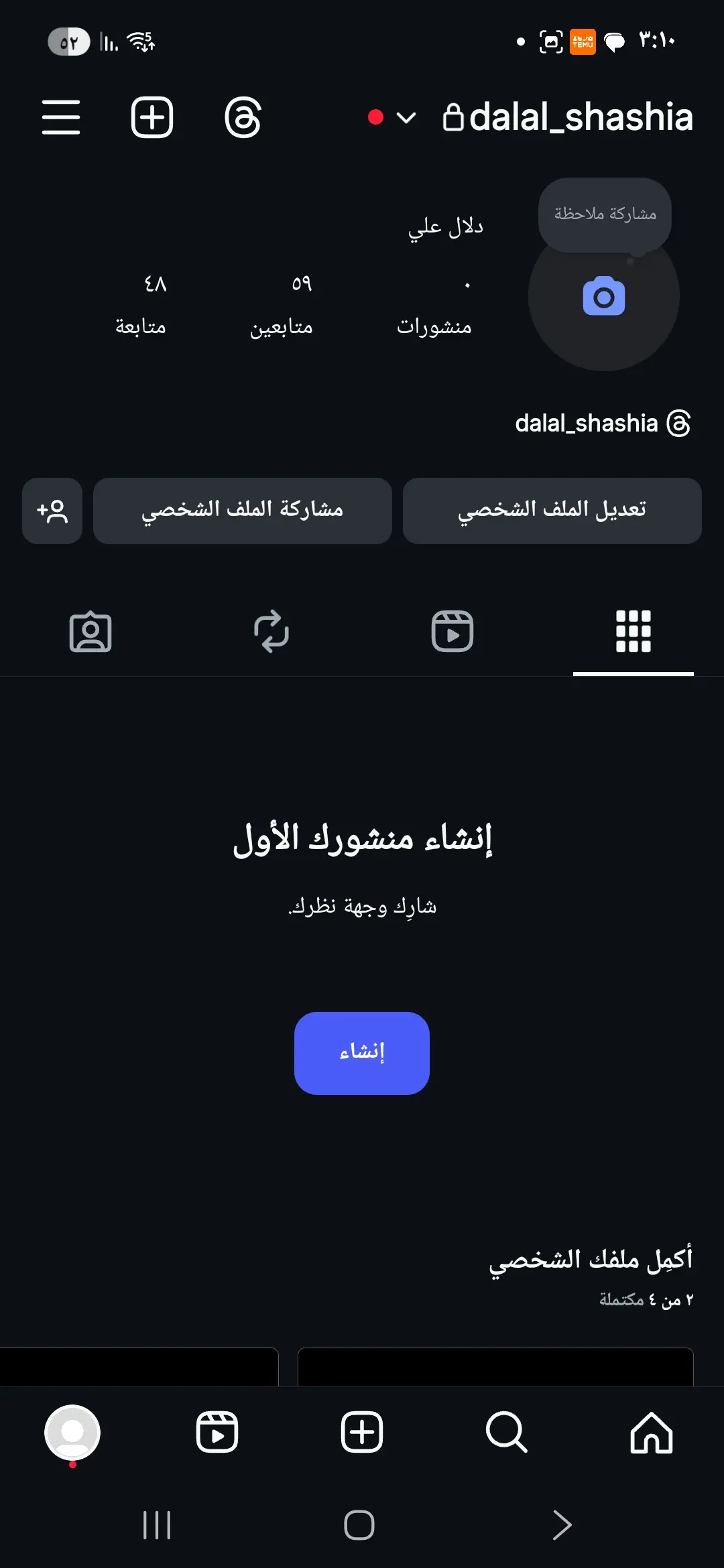Open Search in bottom navigation
The height and width of the screenshot is (1568, 724).
(x=506, y=1433)
